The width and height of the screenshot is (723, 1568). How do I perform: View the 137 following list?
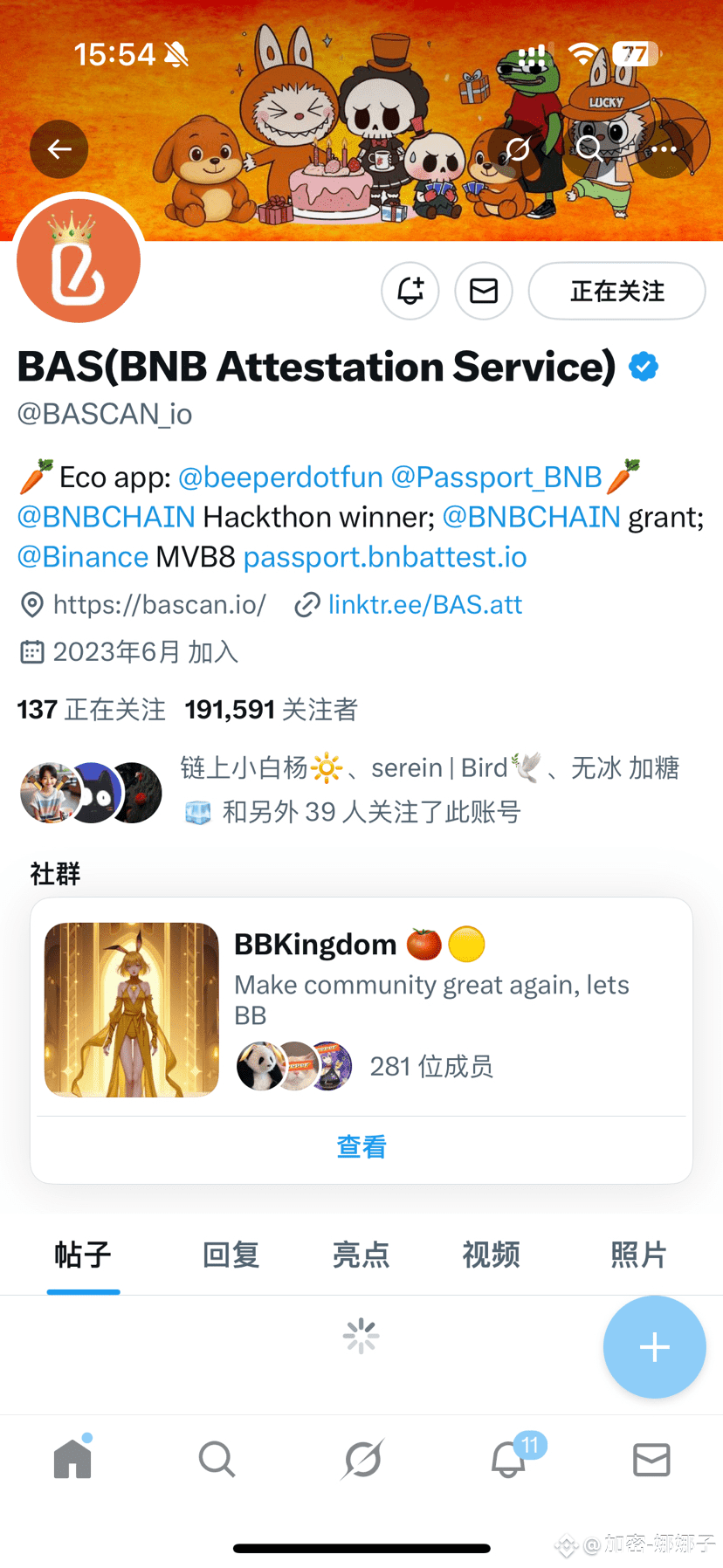tap(91, 709)
